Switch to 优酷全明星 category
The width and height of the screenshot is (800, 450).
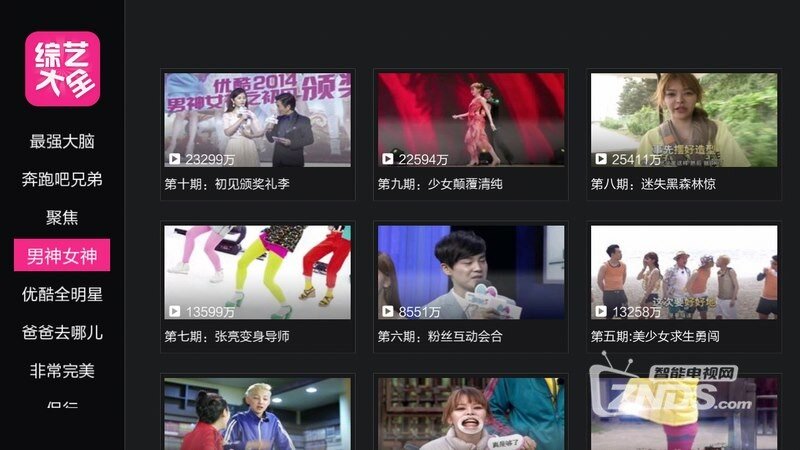[x=62, y=294]
